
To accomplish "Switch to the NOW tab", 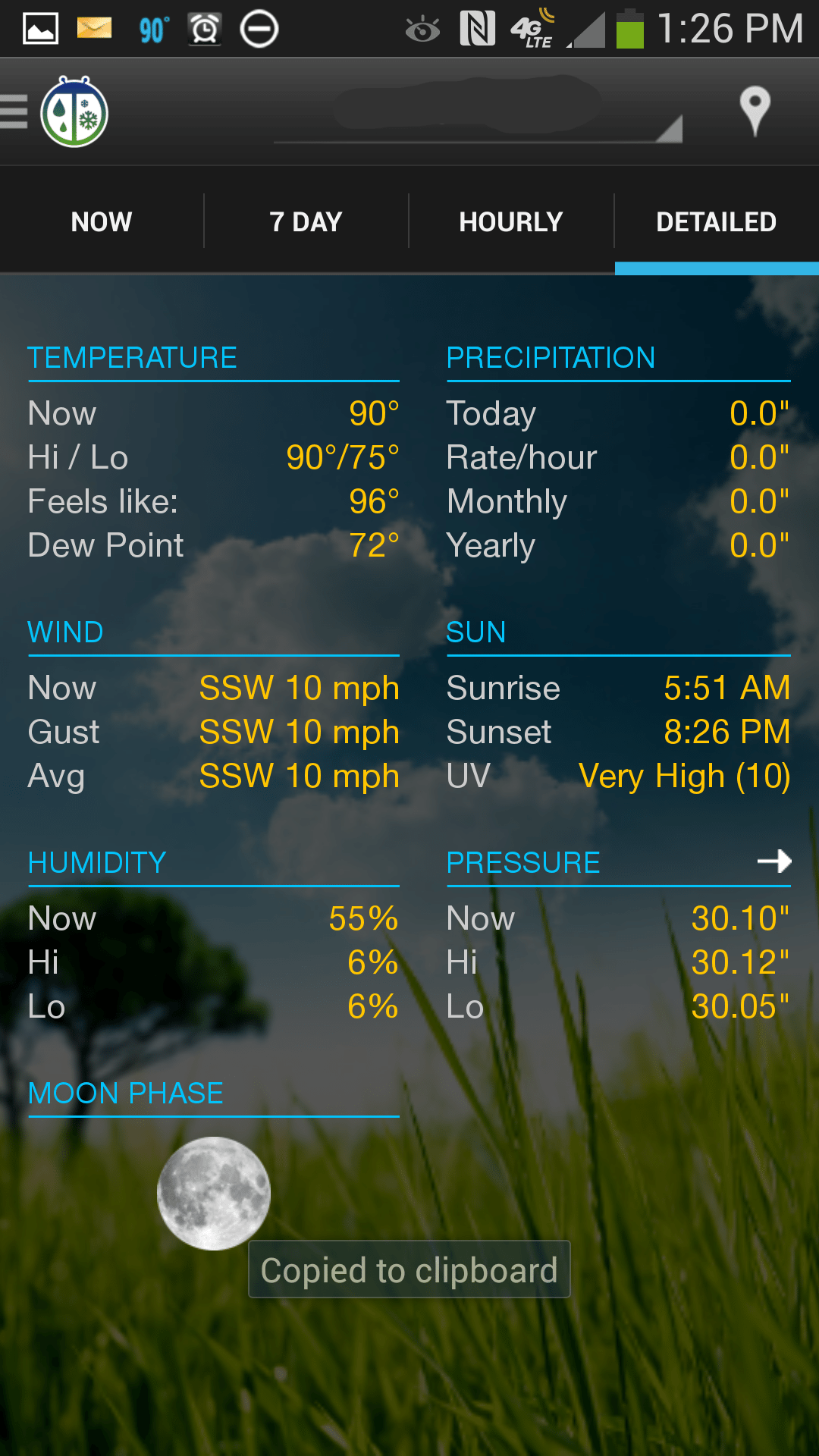I will click(x=102, y=221).
